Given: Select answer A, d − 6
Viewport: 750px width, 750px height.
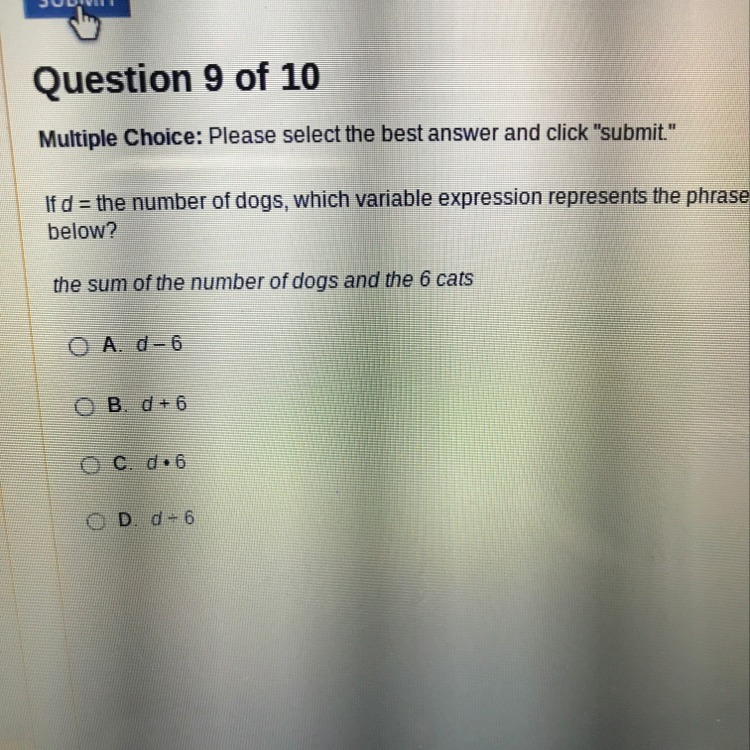Looking at the screenshot, I should 79,346.
